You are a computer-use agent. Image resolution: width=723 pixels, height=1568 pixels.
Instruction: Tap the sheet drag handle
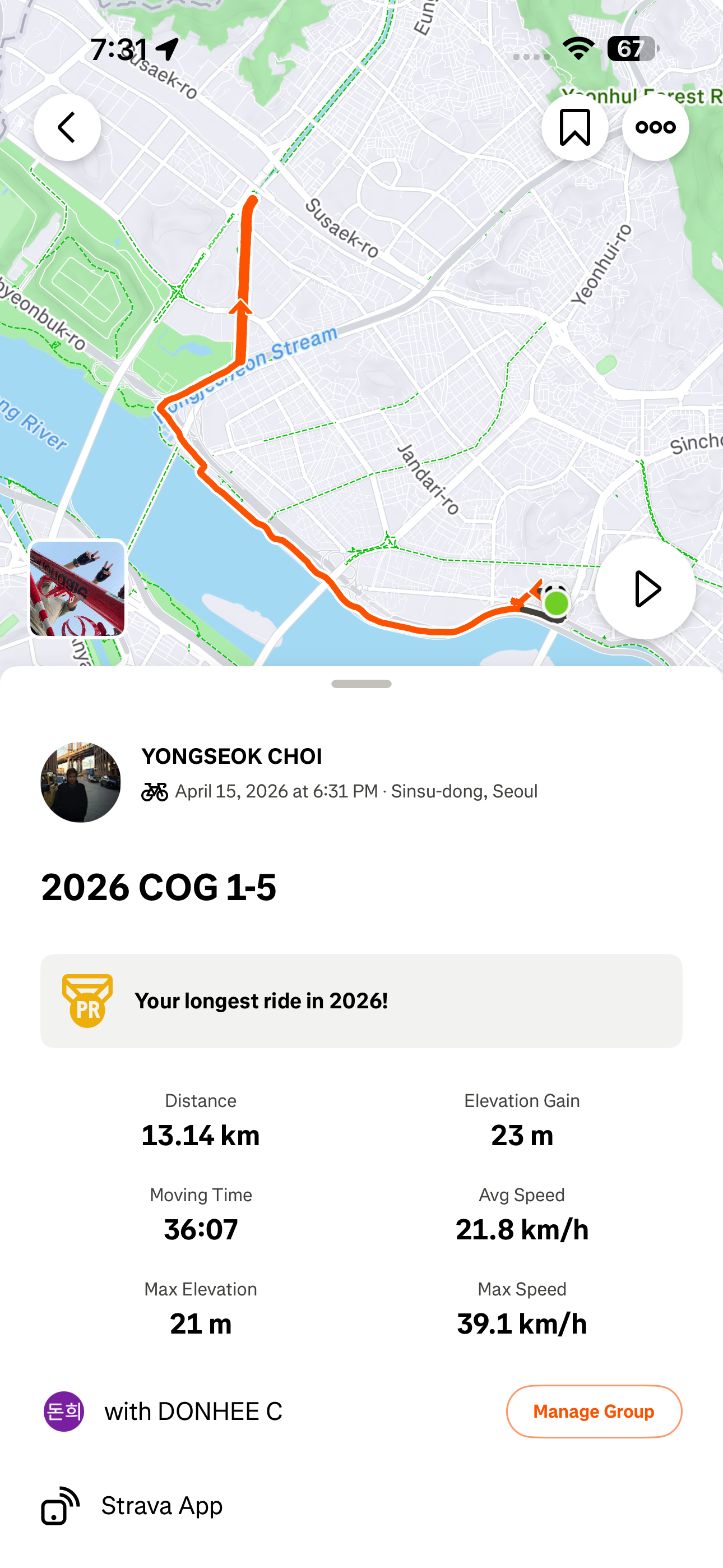pyautogui.click(x=361, y=684)
